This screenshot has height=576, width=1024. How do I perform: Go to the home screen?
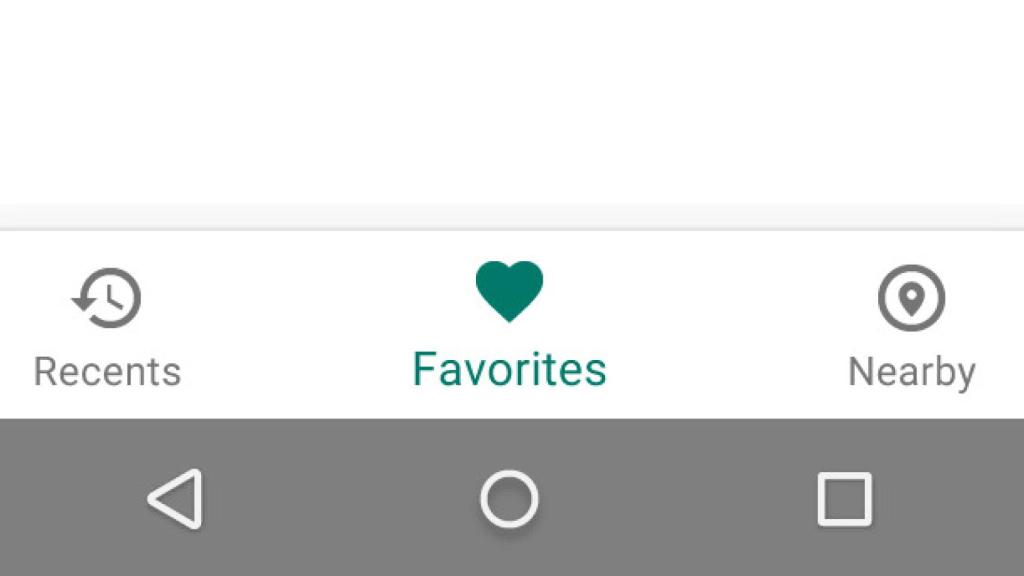[x=509, y=498]
